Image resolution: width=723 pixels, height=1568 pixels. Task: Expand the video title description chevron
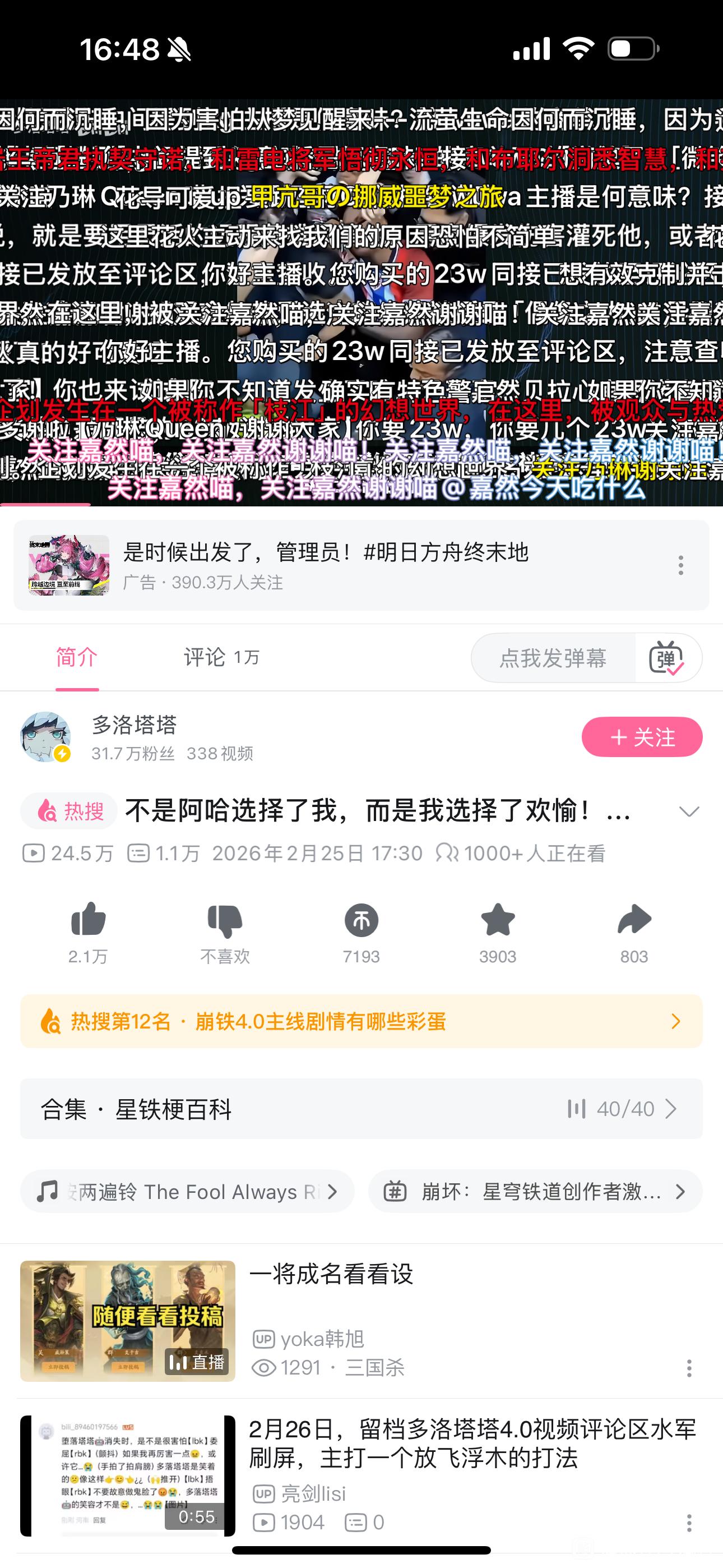point(689,811)
